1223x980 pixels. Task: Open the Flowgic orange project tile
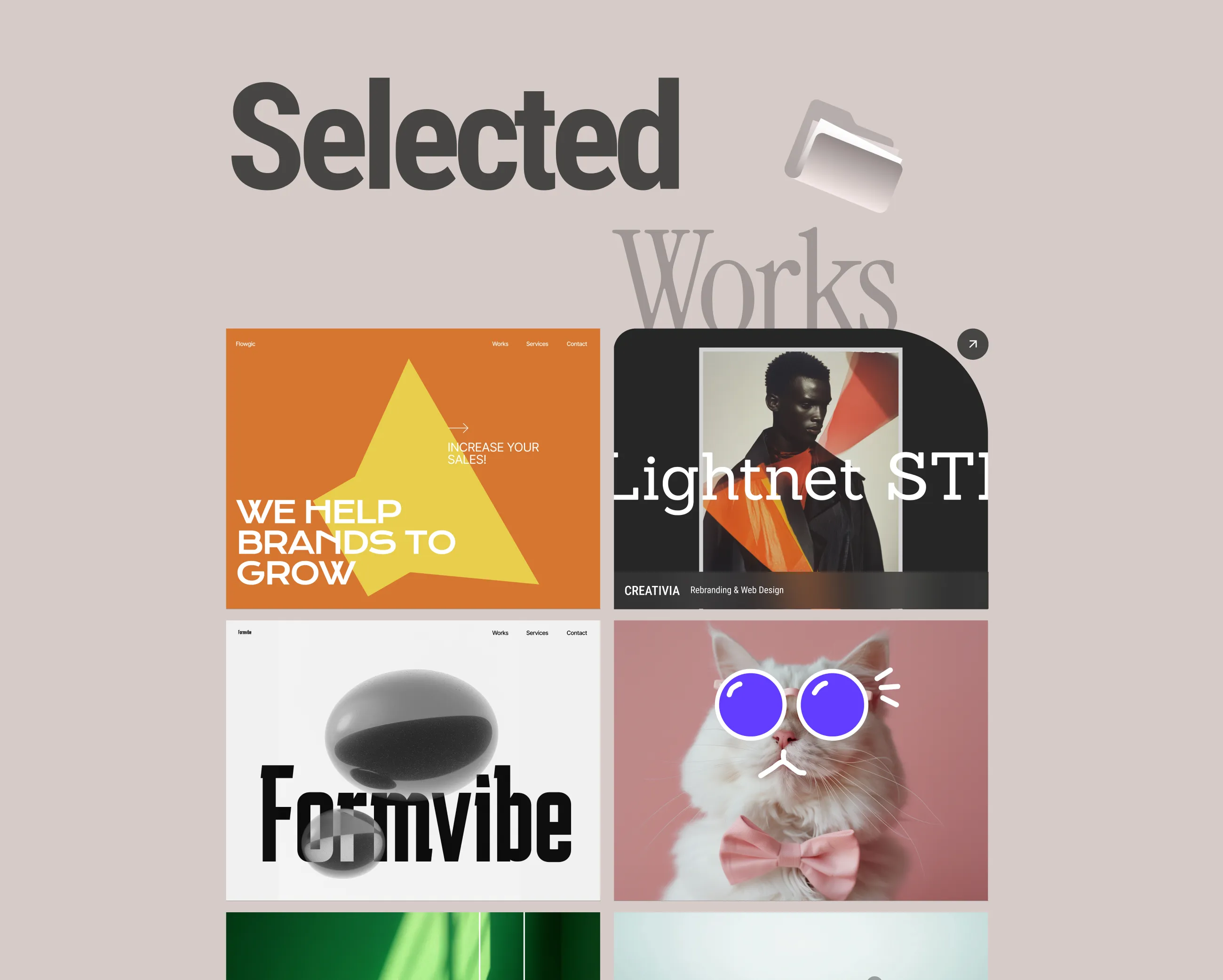pyautogui.click(x=413, y=468)
